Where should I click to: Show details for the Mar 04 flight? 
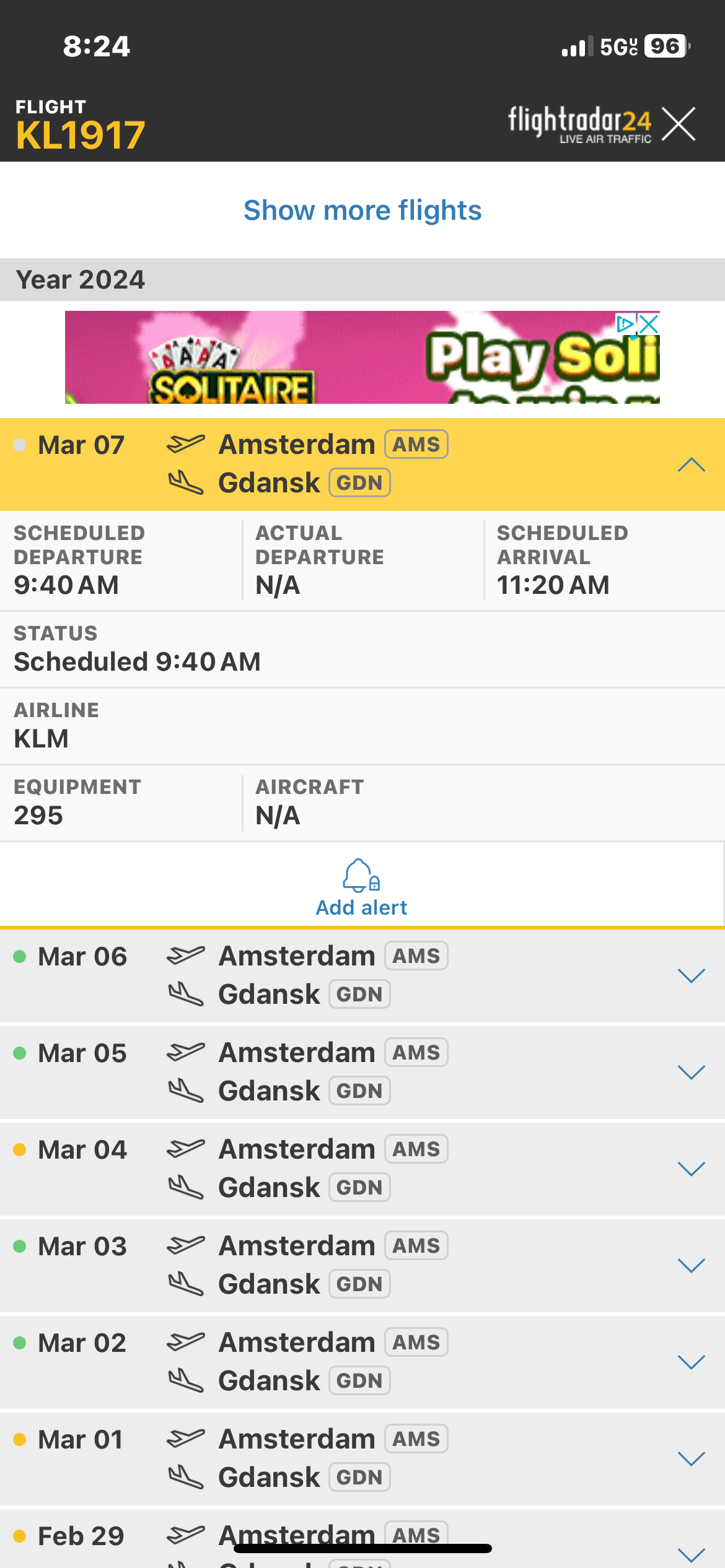point(362,1169)
